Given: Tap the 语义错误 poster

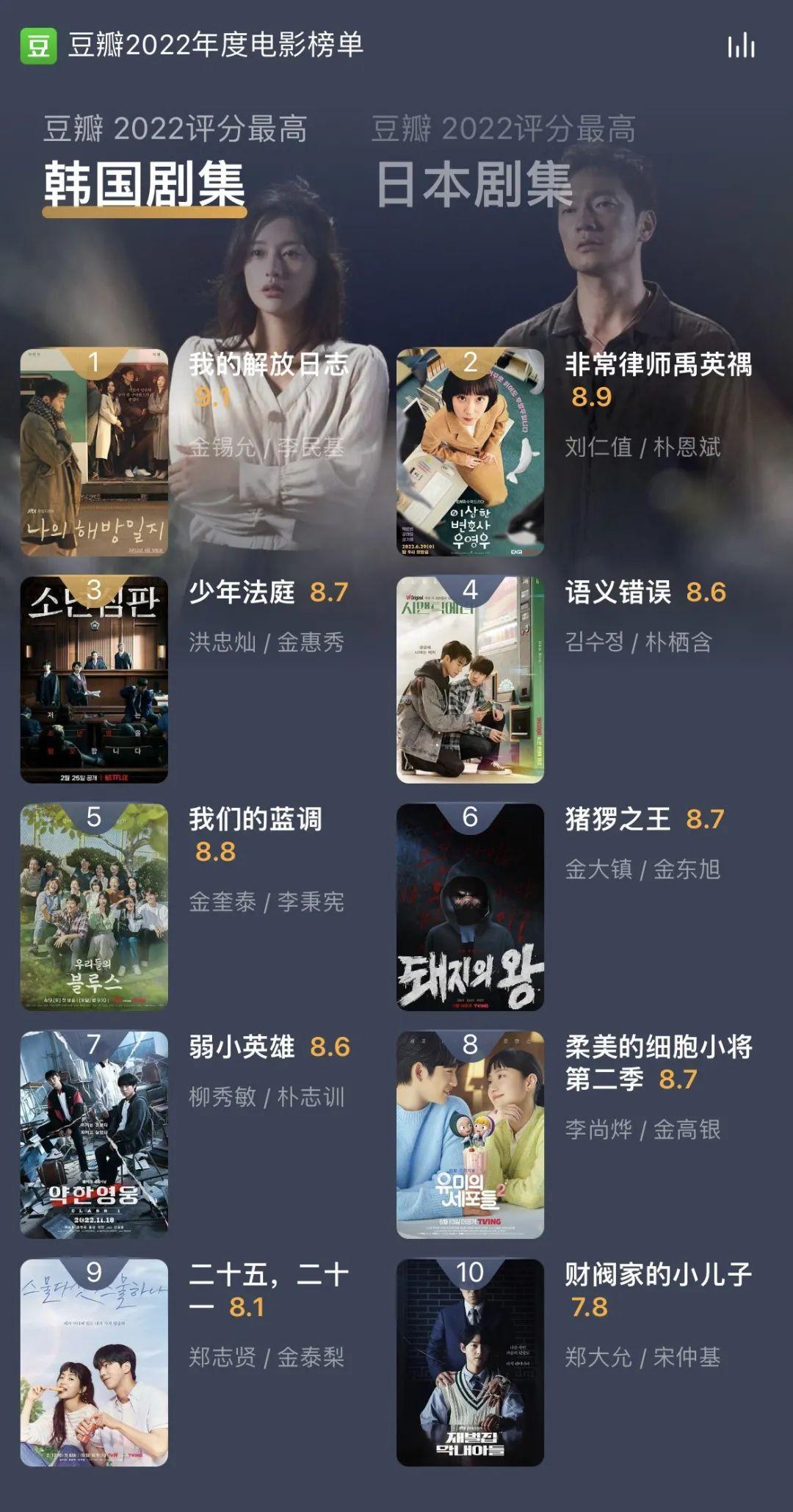Looking at the screenshot, I should click(470, 679).
